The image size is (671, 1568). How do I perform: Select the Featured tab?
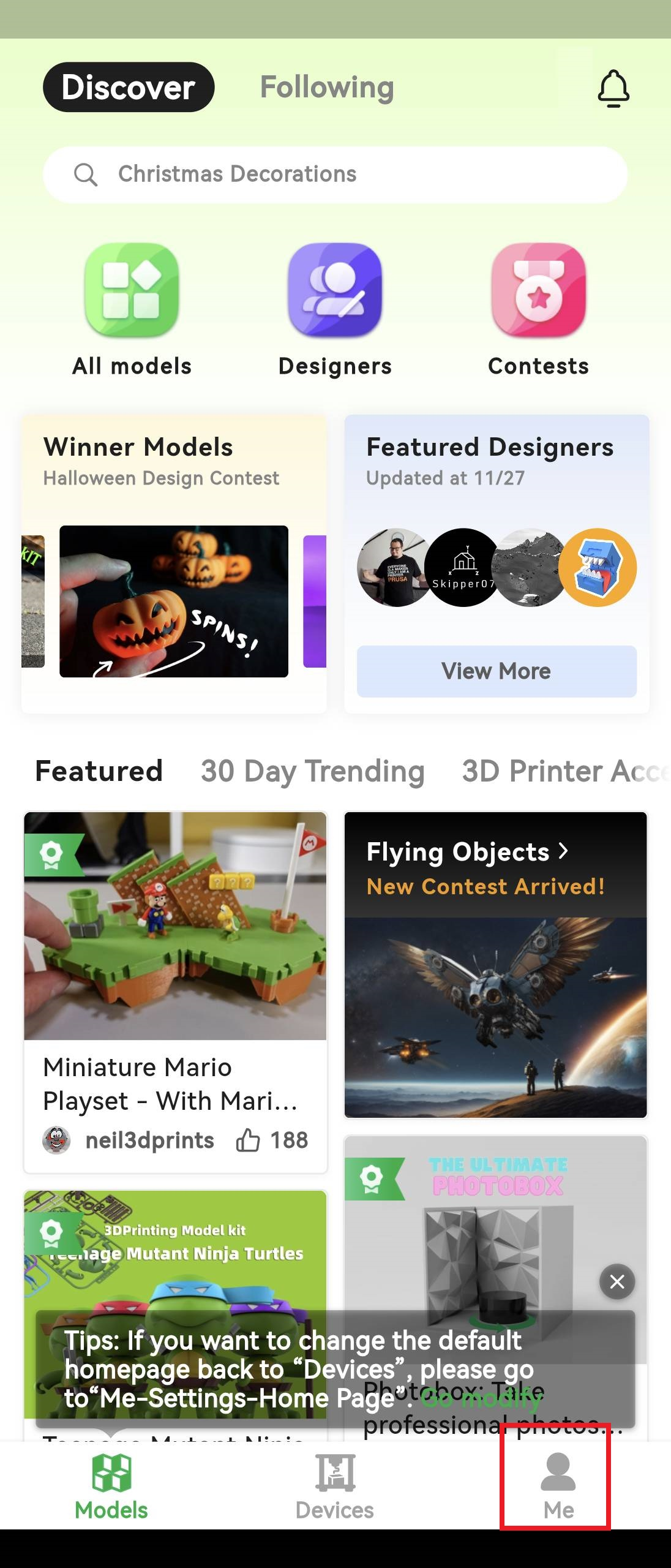(99, 771)
